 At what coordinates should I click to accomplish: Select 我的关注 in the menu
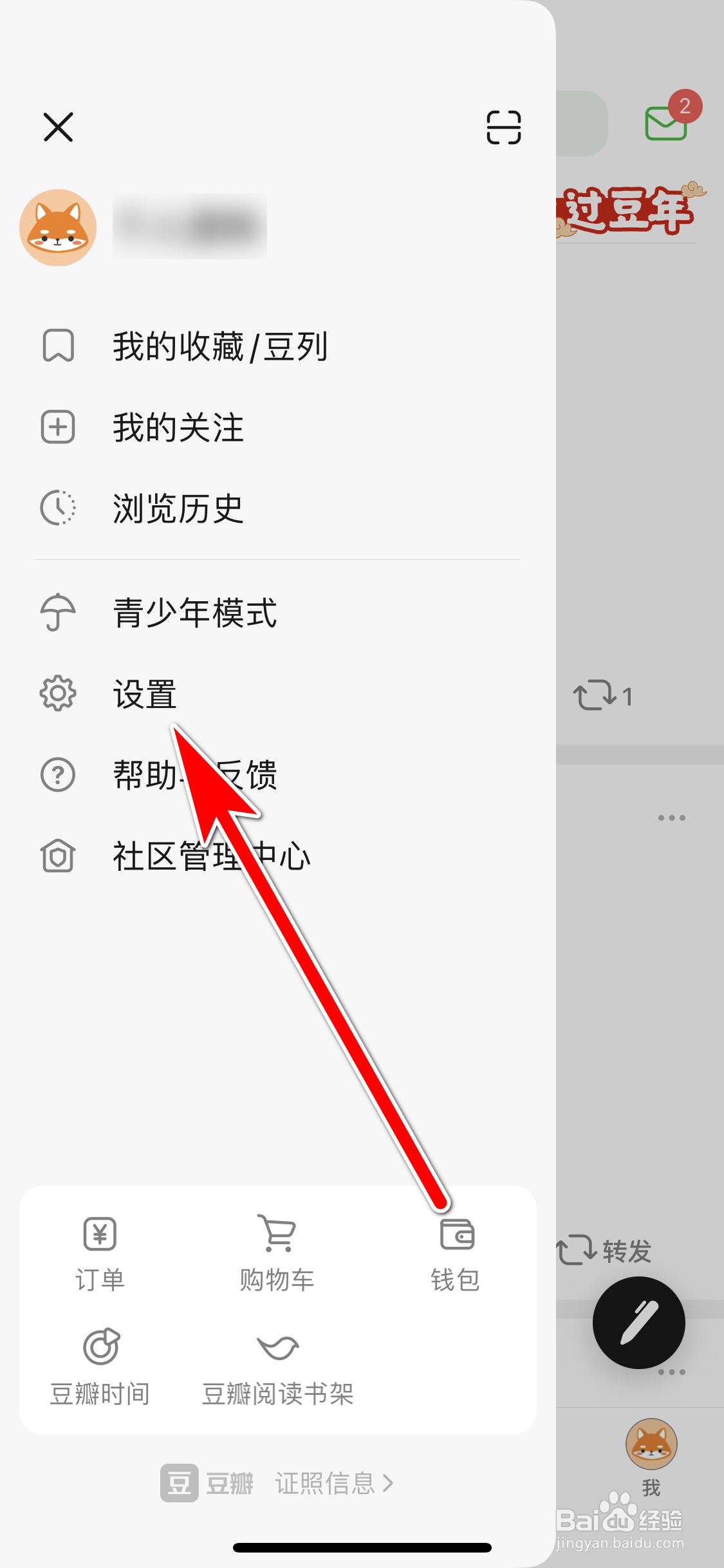(177, 427)
